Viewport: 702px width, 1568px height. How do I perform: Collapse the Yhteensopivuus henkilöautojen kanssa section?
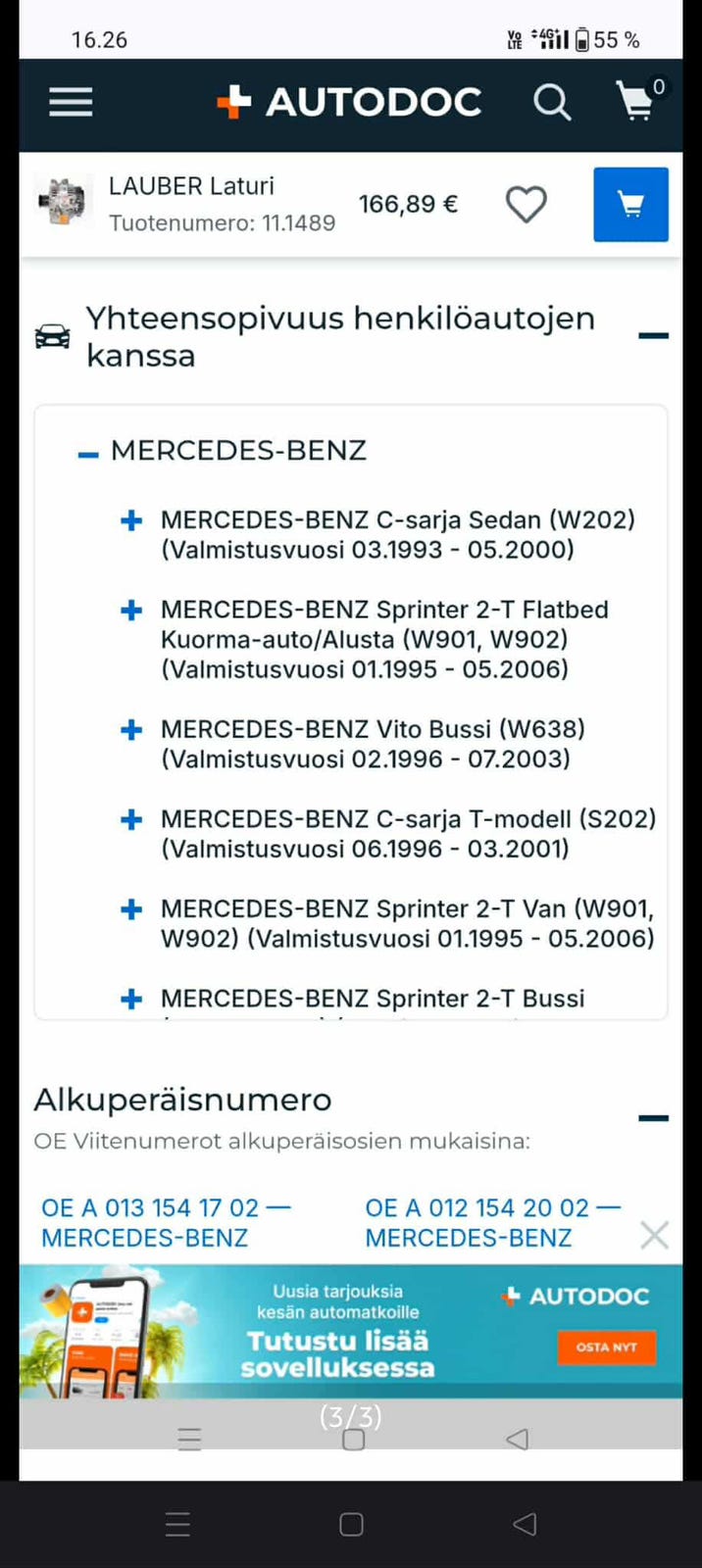point(653,336)
